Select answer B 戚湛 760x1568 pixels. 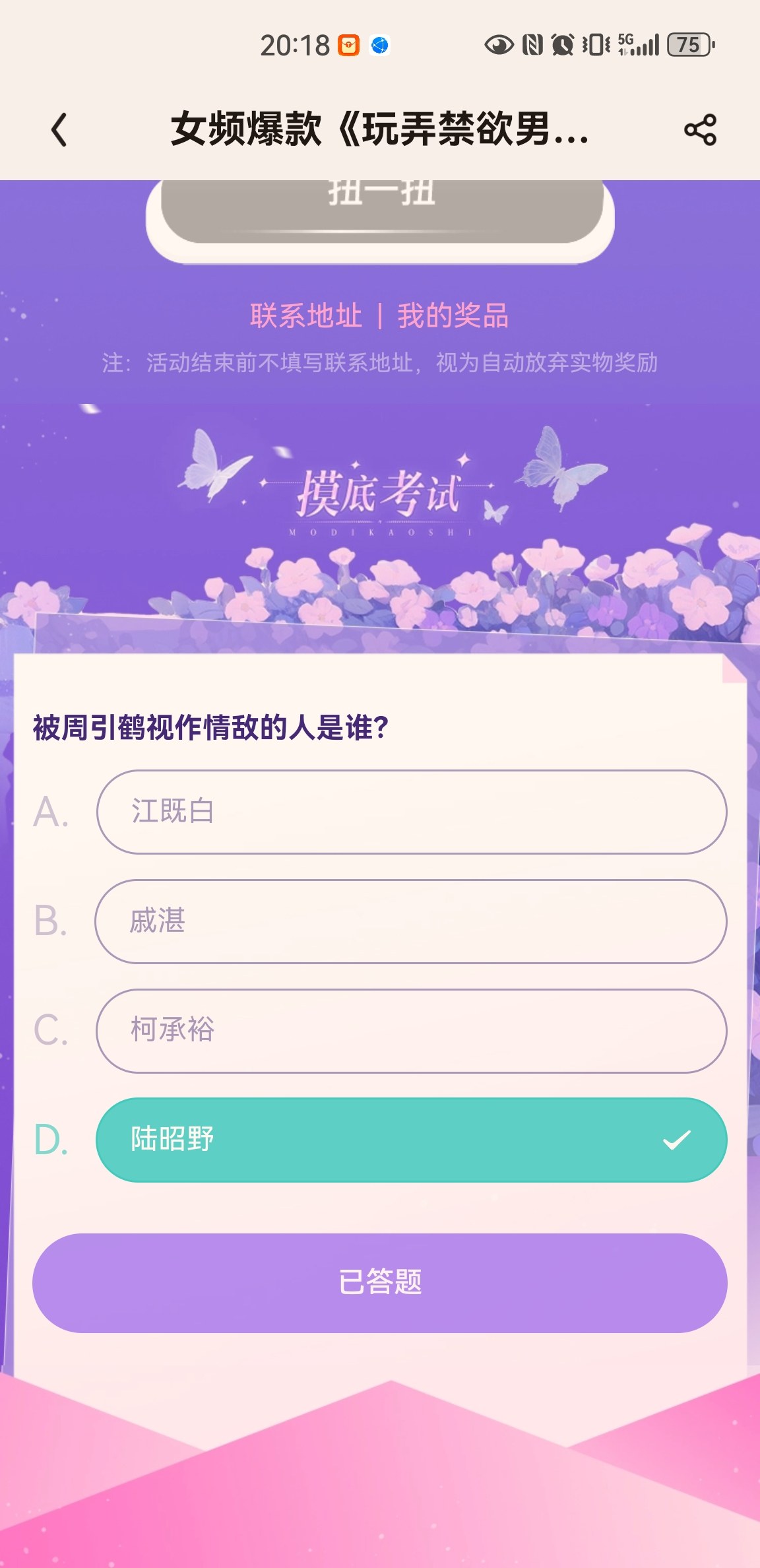(412, 921)
